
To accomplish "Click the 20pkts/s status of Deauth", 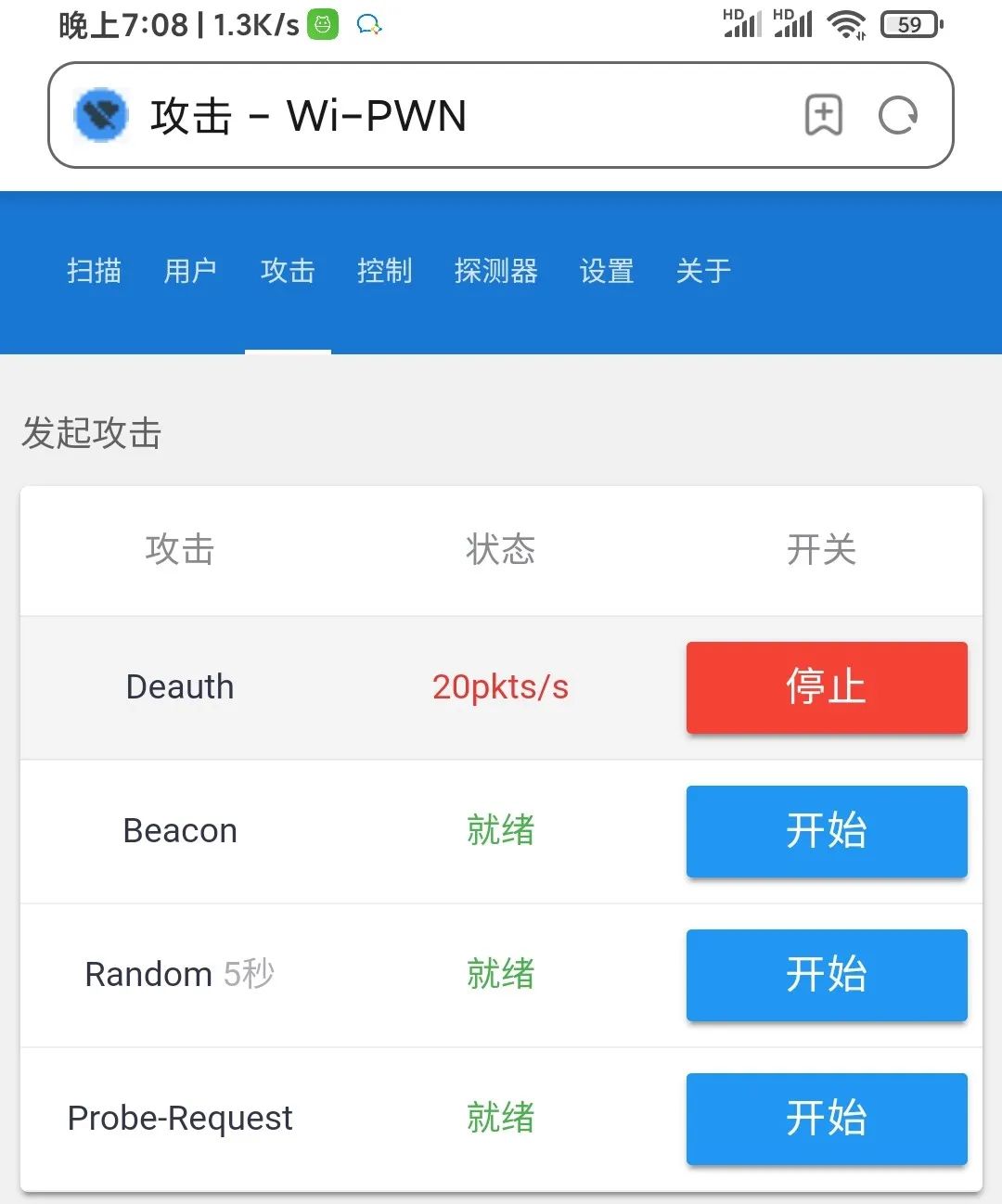I will (x=500, y=687).
